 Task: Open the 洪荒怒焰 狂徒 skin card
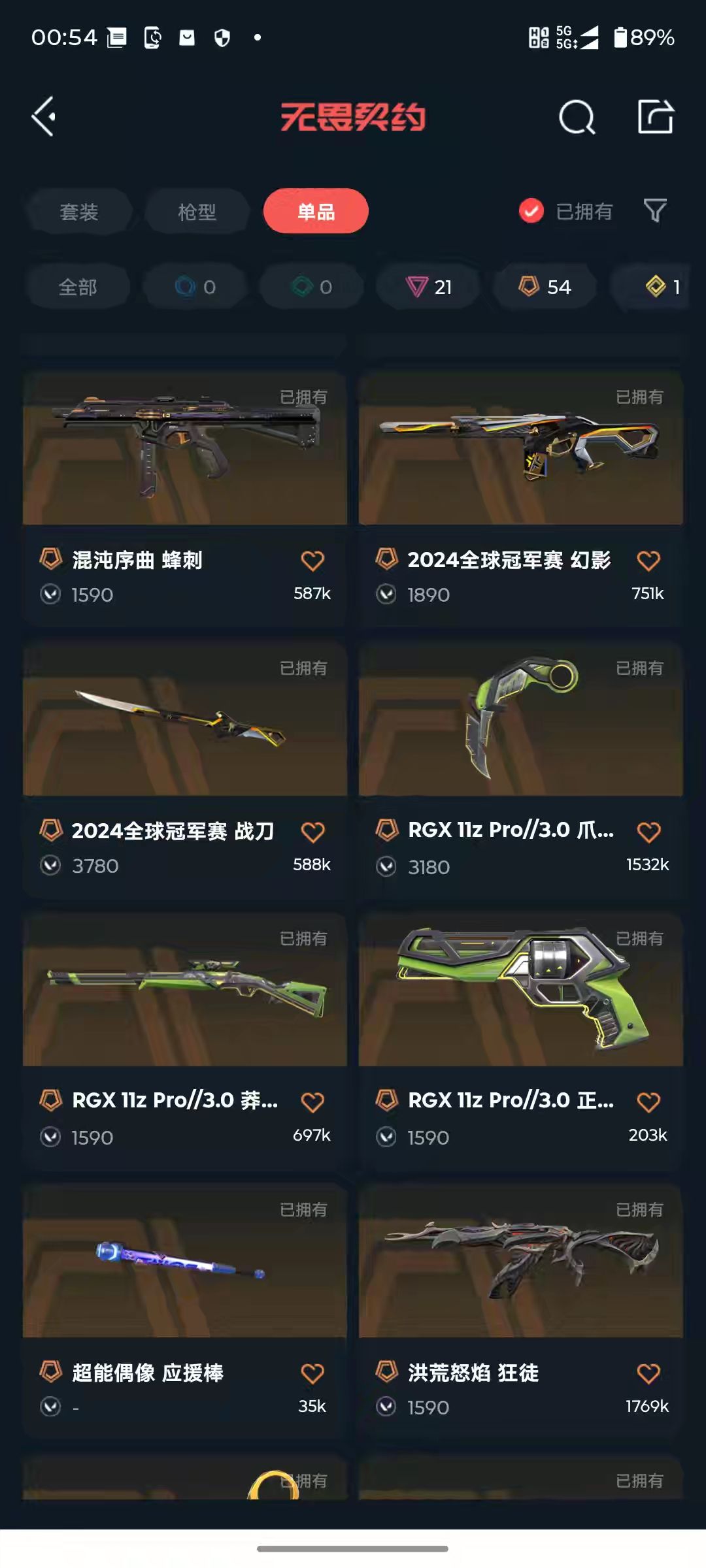click(521, 1312)
